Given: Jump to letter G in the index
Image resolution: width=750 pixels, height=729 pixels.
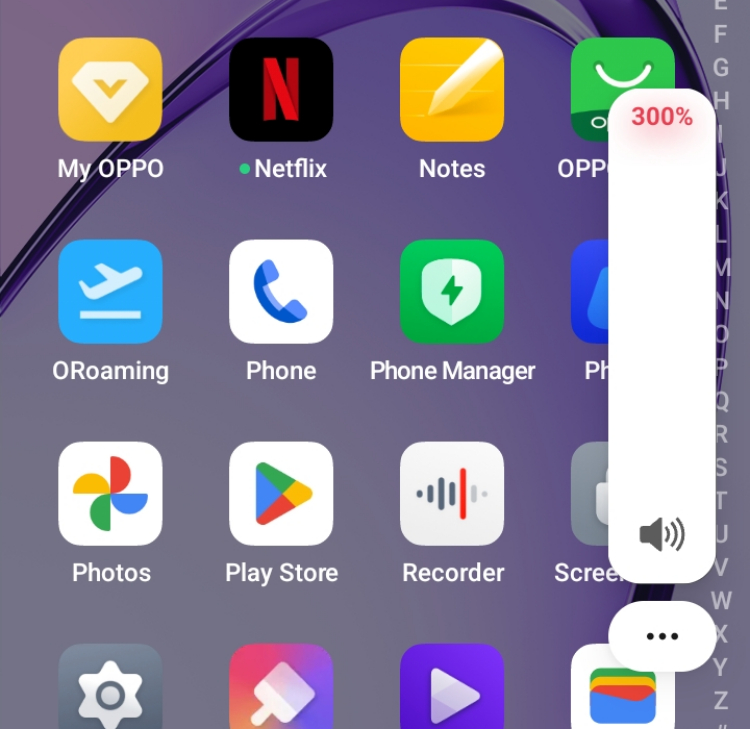Looking at the screenshot, I should click(721, 68).
